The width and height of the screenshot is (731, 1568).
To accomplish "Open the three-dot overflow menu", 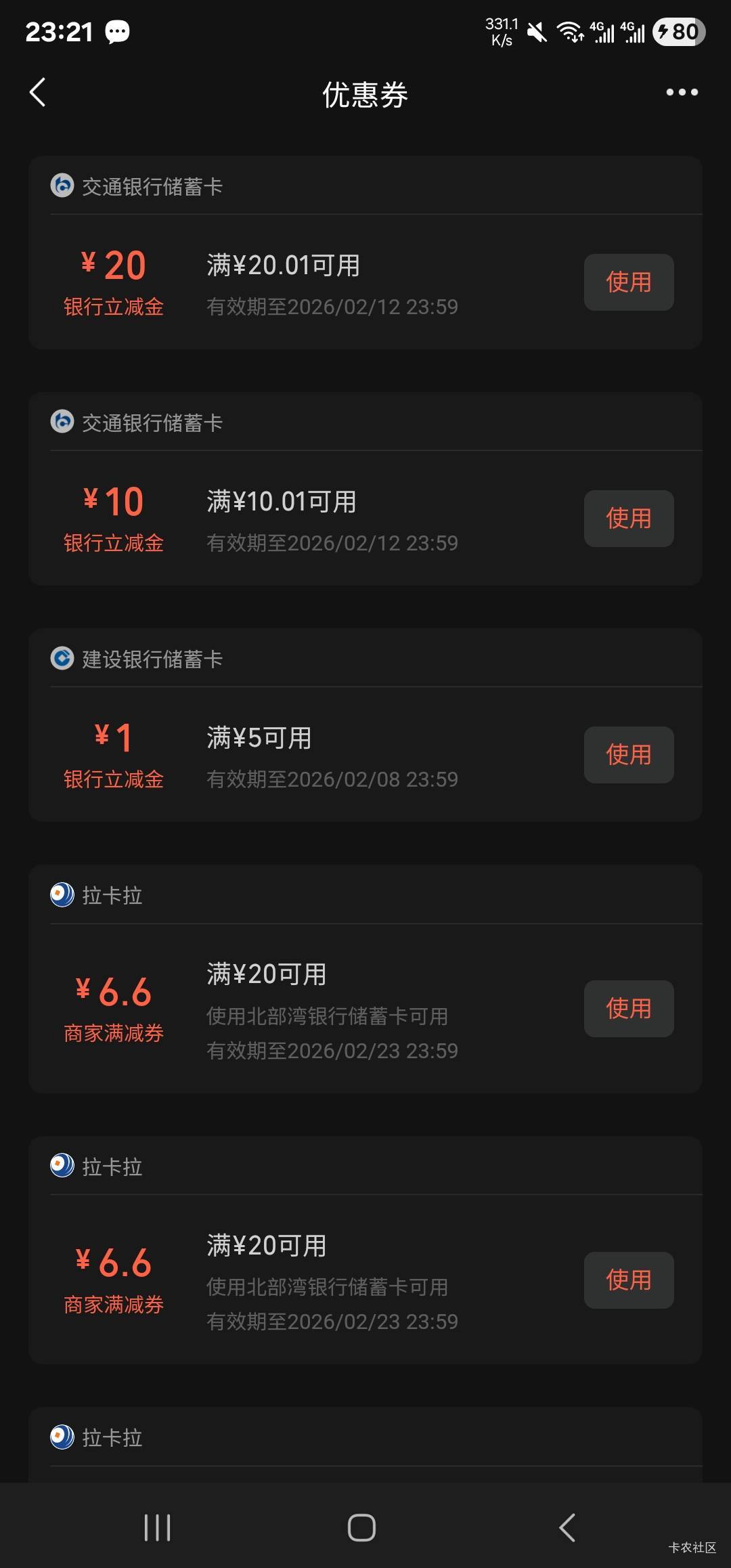I will [x=682, y=93].
